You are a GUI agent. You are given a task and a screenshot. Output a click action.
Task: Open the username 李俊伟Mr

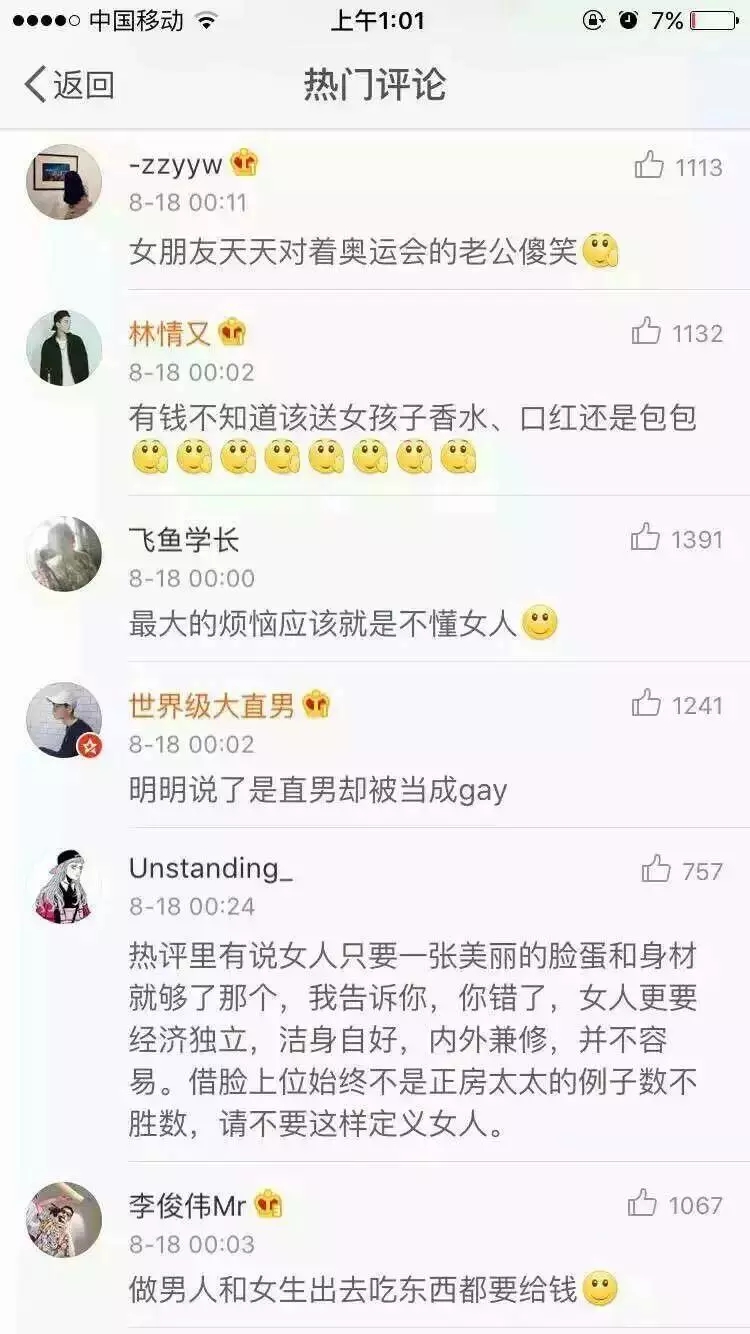click(x=187, y=1205)
